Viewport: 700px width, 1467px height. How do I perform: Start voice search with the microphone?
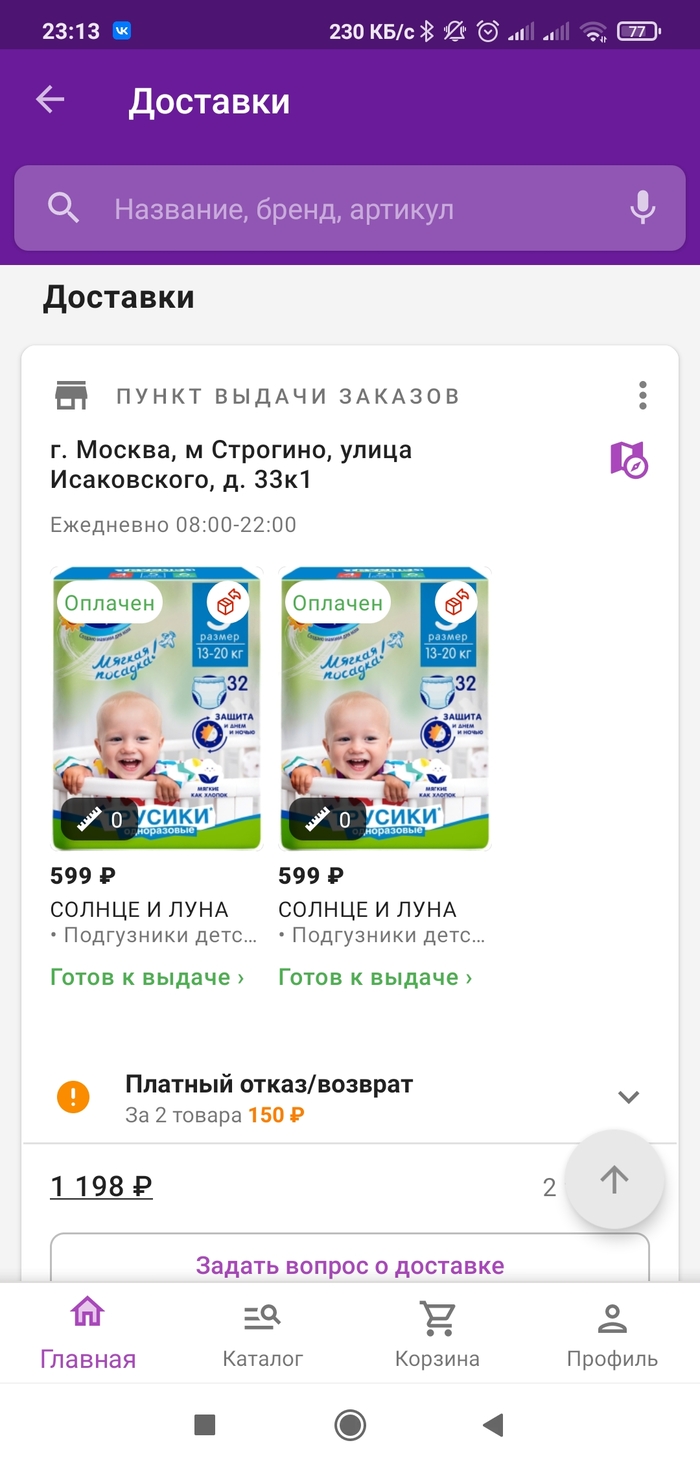click(x=642, y=208)
